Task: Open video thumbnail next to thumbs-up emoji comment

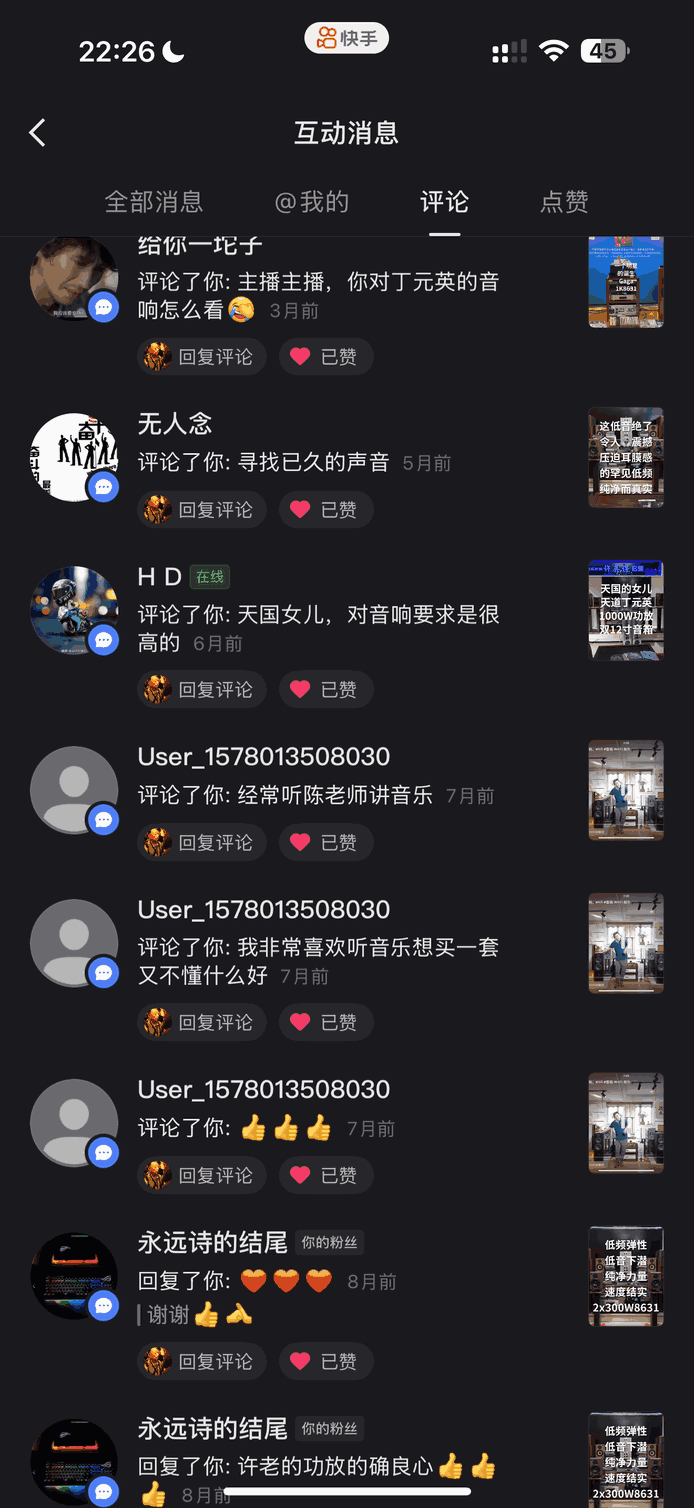Action: click(x=626, y=1123)
